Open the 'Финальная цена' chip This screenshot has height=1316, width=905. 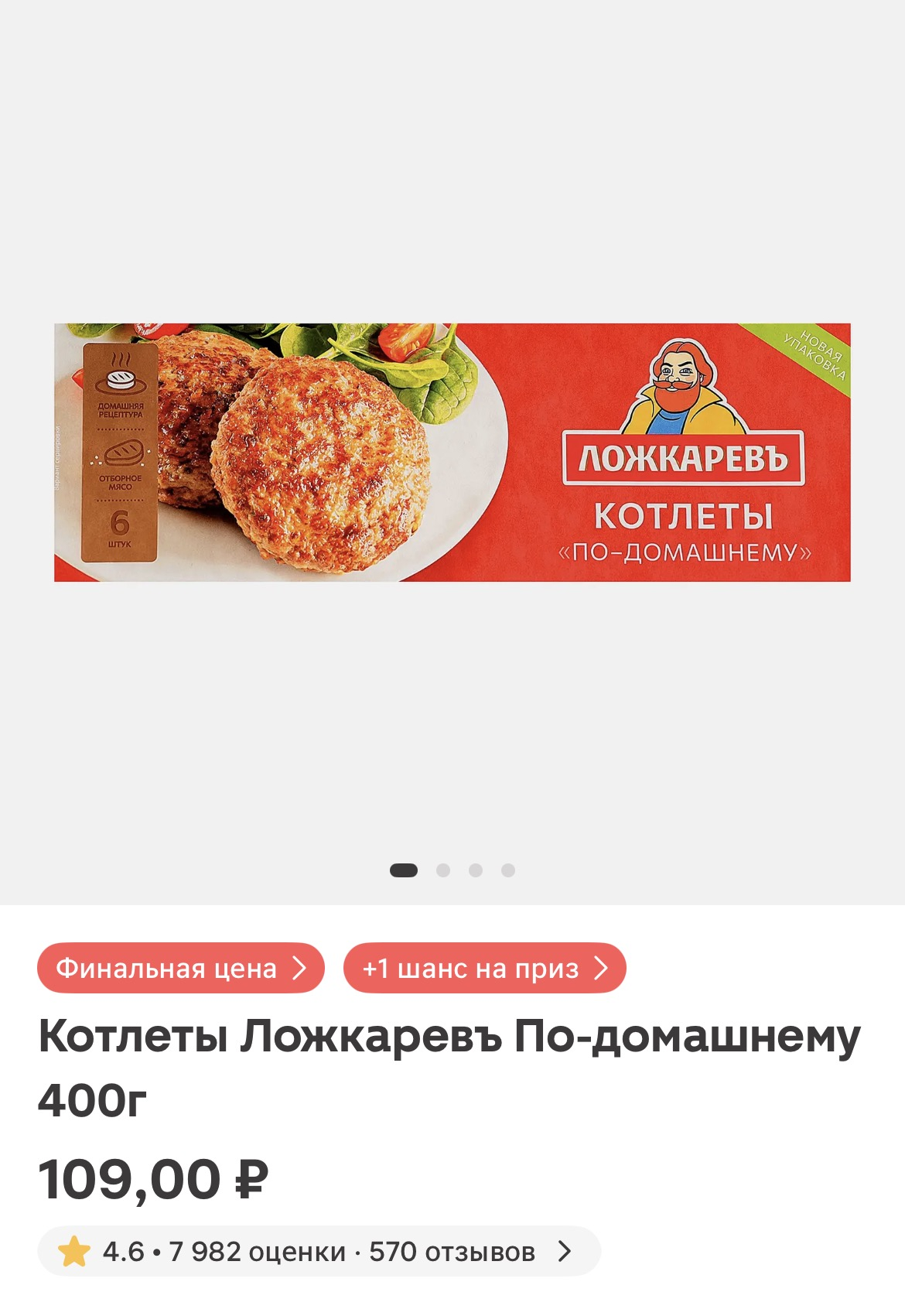point(180,968)
